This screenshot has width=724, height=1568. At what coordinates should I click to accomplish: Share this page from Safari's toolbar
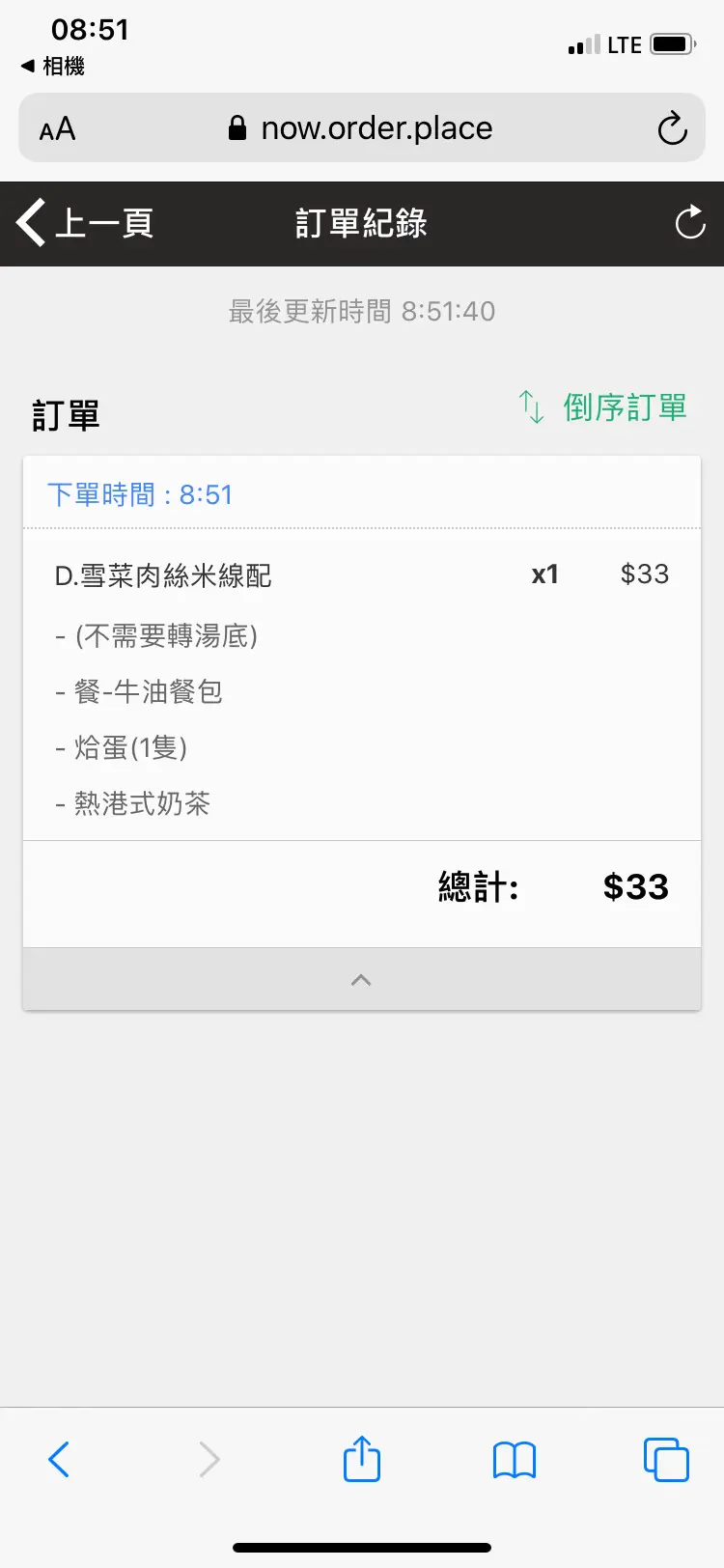click(x=362, y=1458)
